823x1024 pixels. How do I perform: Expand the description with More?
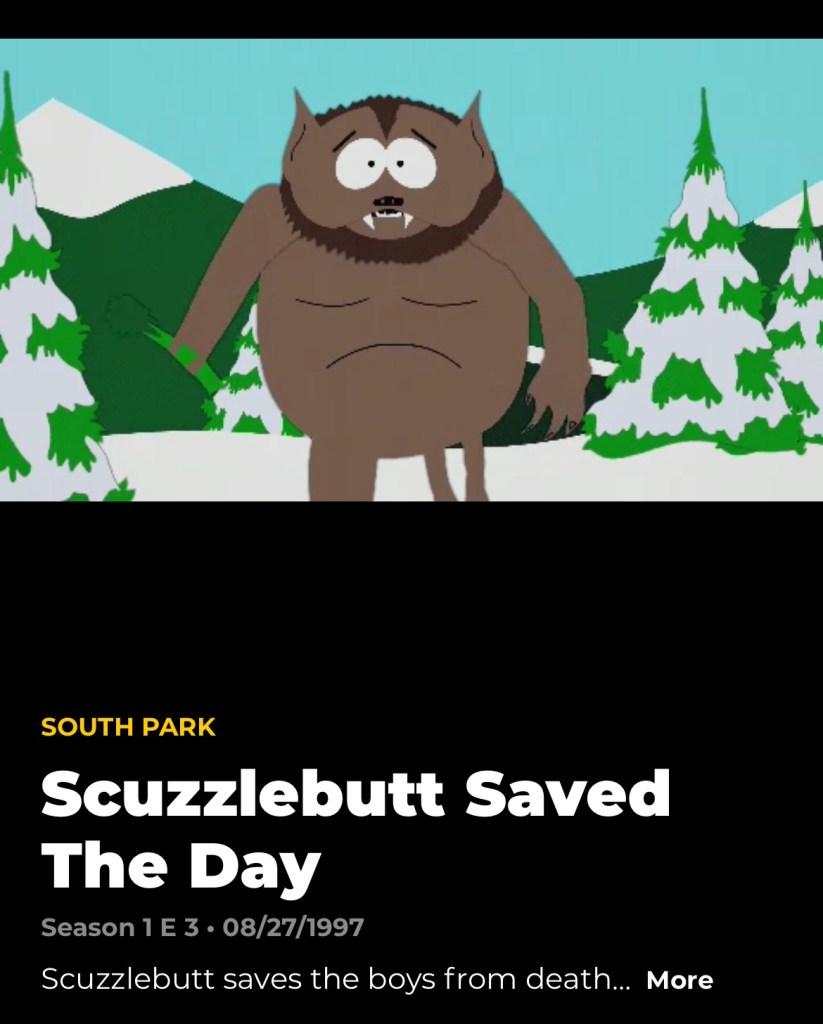pos(679,980)
